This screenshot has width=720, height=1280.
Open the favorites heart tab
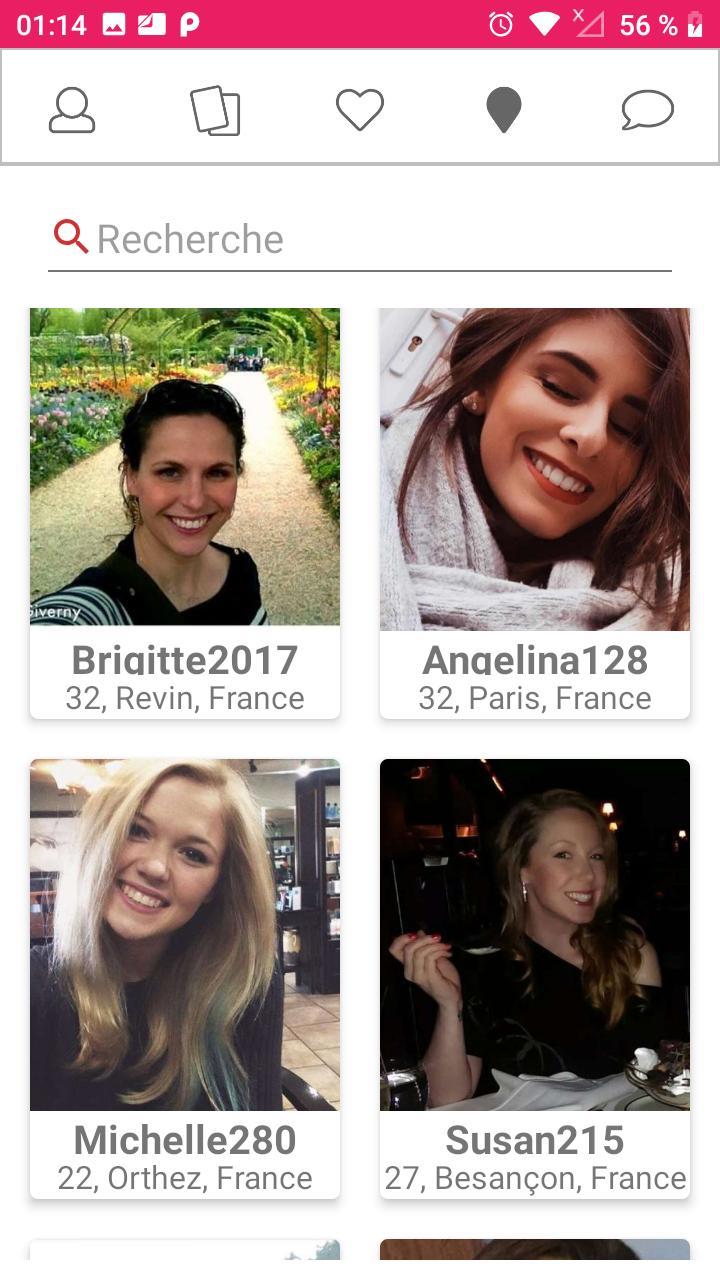360,109
